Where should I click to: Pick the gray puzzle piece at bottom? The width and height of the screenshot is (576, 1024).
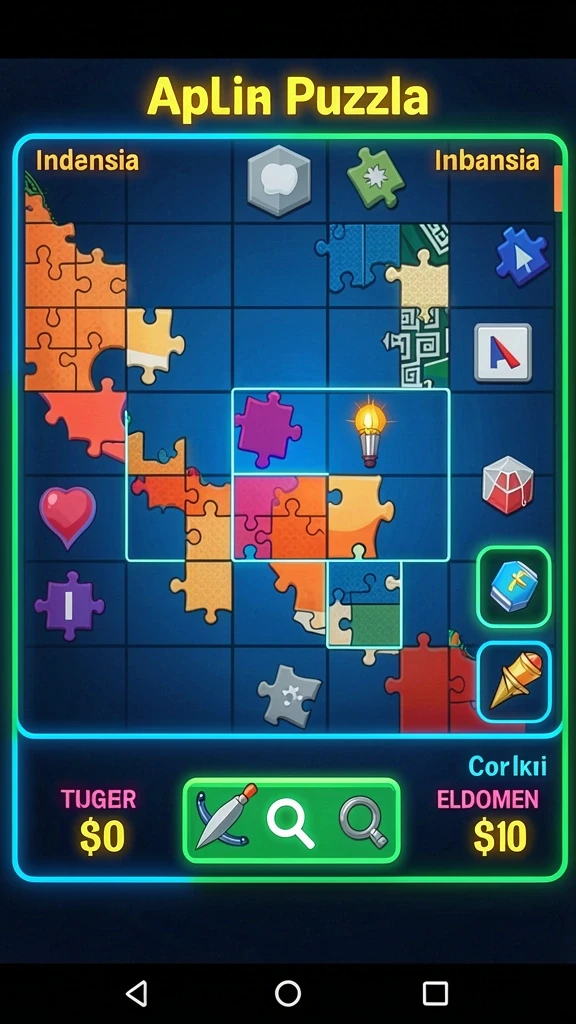[289, 696]
